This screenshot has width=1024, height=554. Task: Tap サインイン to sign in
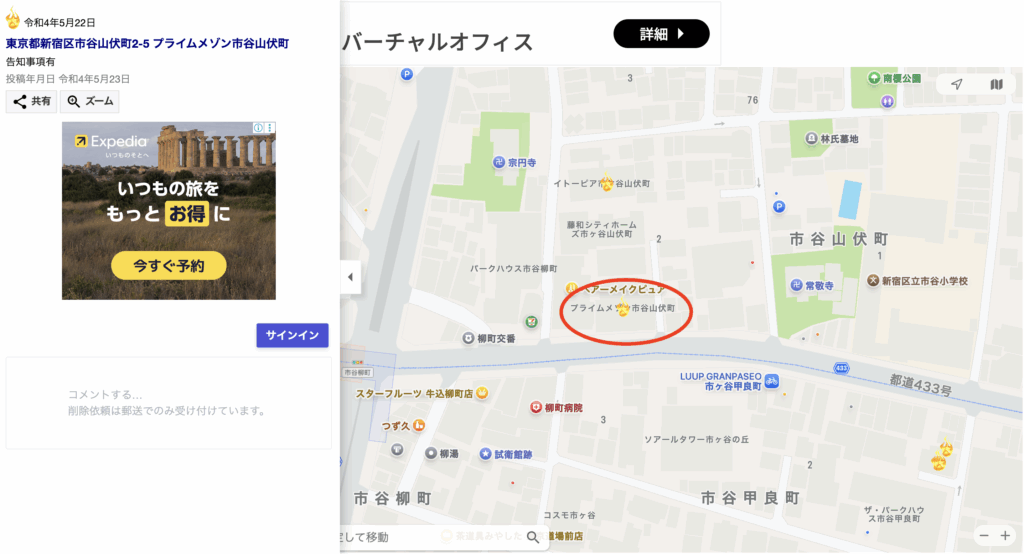click(x=292, y=335)
